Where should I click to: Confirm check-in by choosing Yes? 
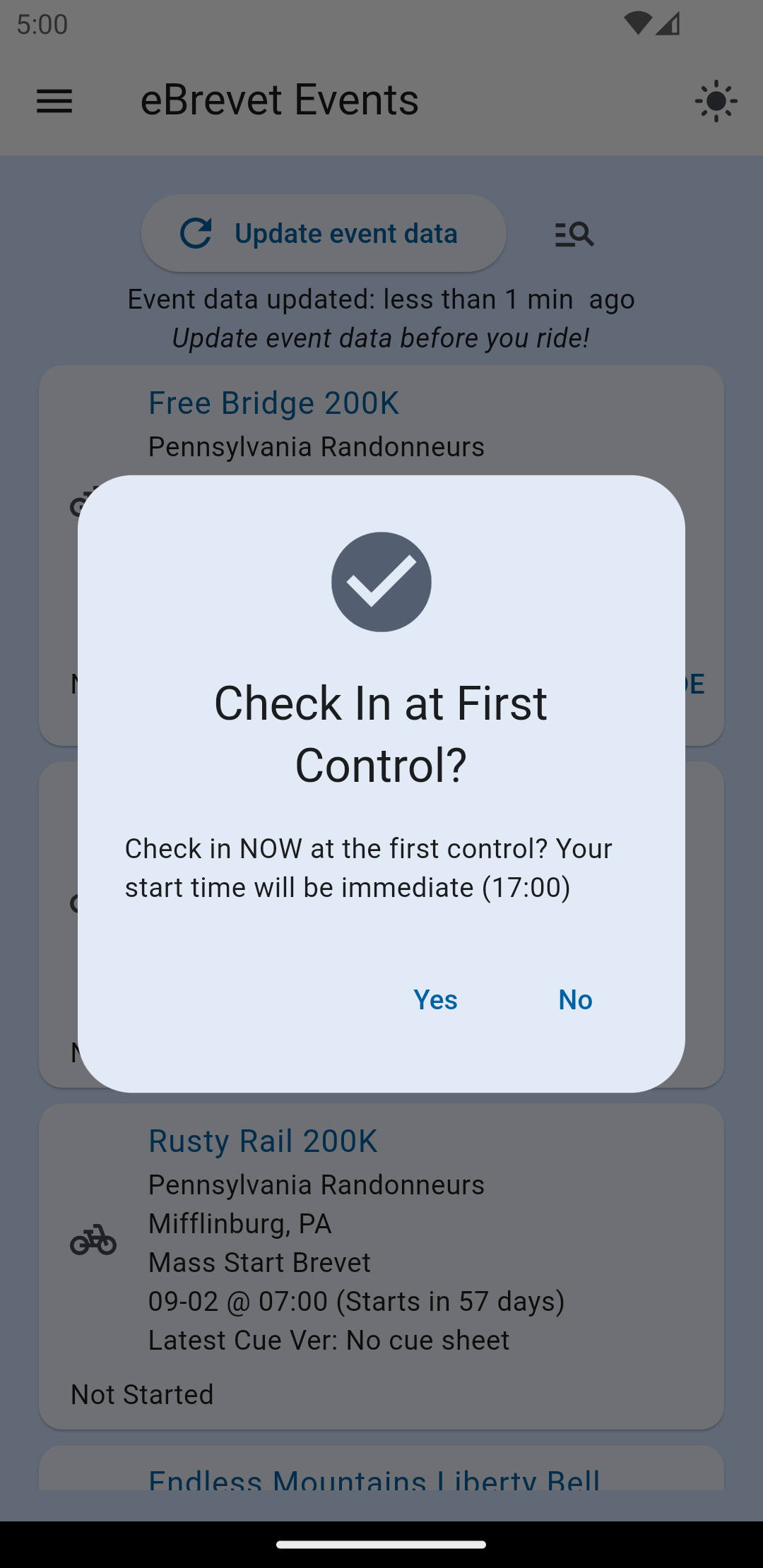tap(435, 999)
